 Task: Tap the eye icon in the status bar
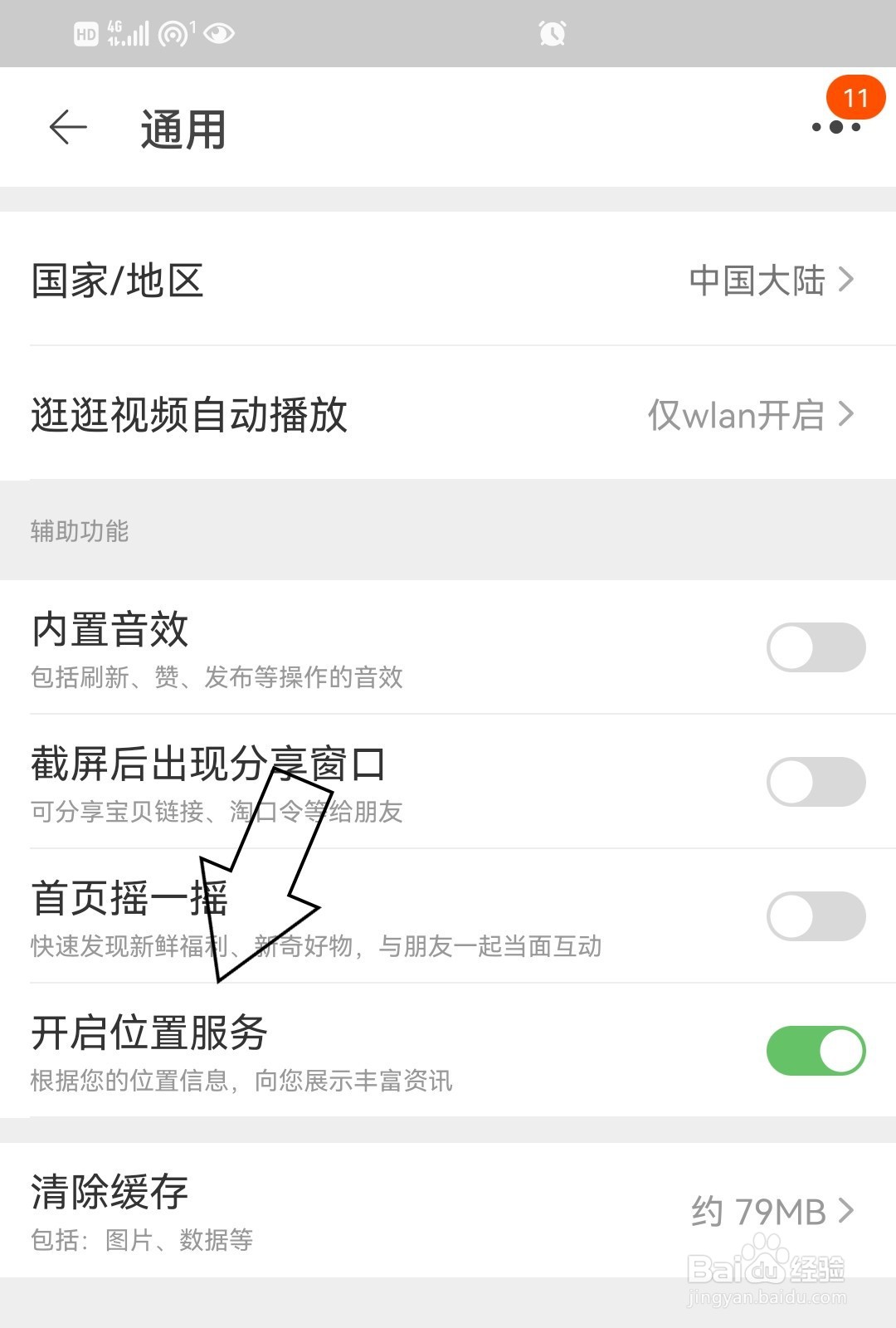pyautogui.click(x=218, y=33)
